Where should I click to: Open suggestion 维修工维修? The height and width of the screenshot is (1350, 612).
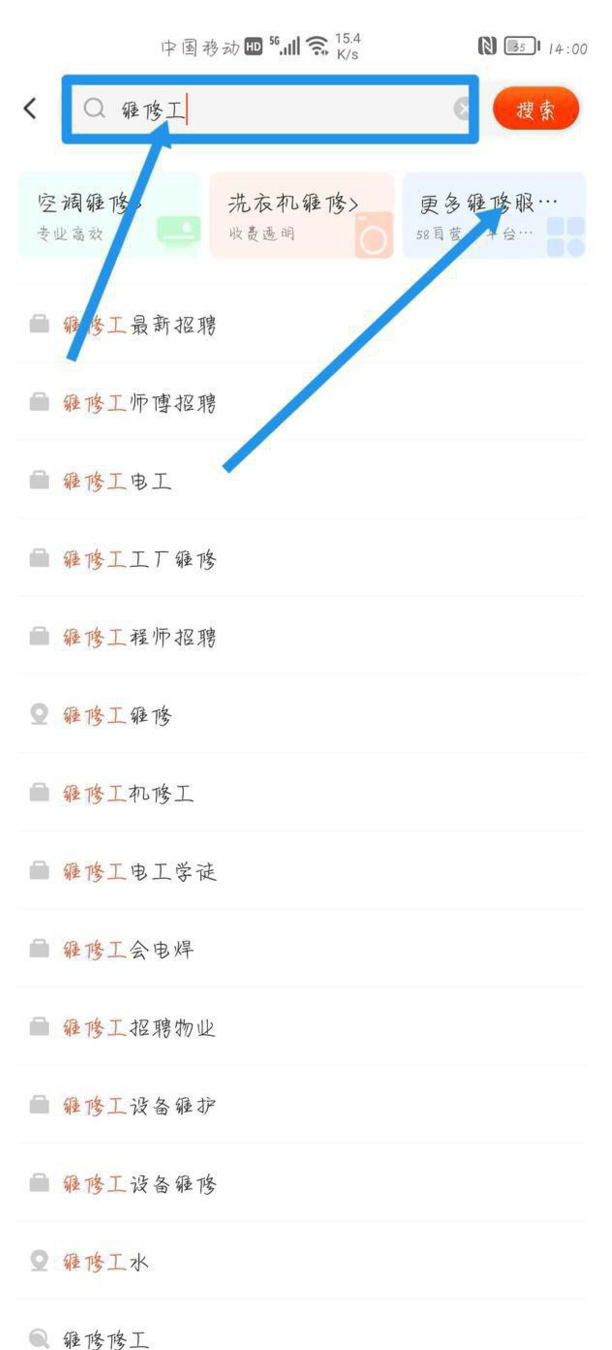(x=117, y=715)
